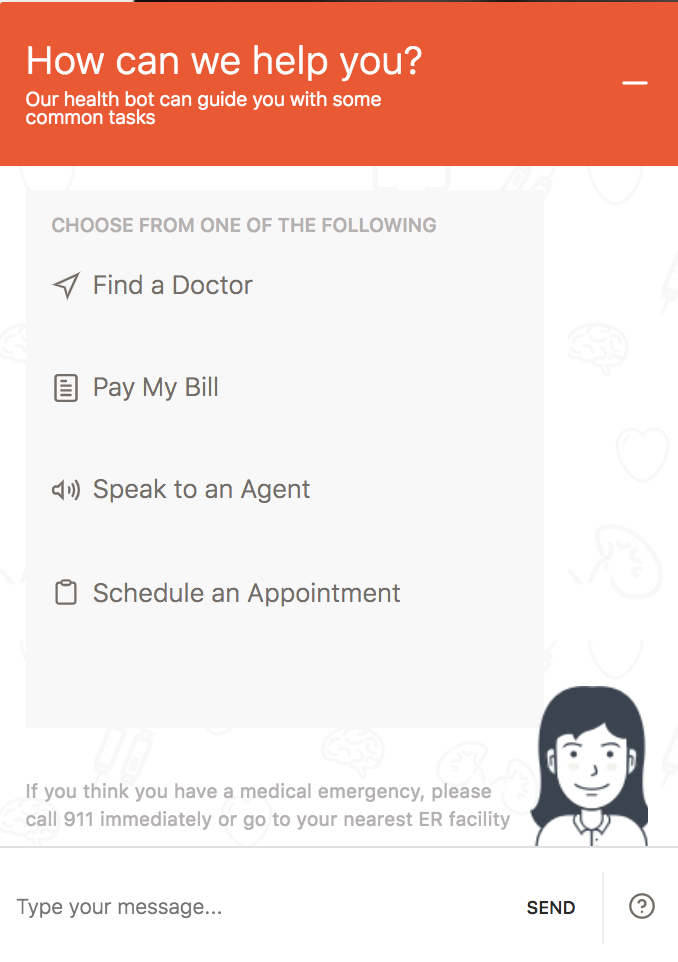Minimize the health bot chat window
The image size is (678, 962).
(635, 83)
